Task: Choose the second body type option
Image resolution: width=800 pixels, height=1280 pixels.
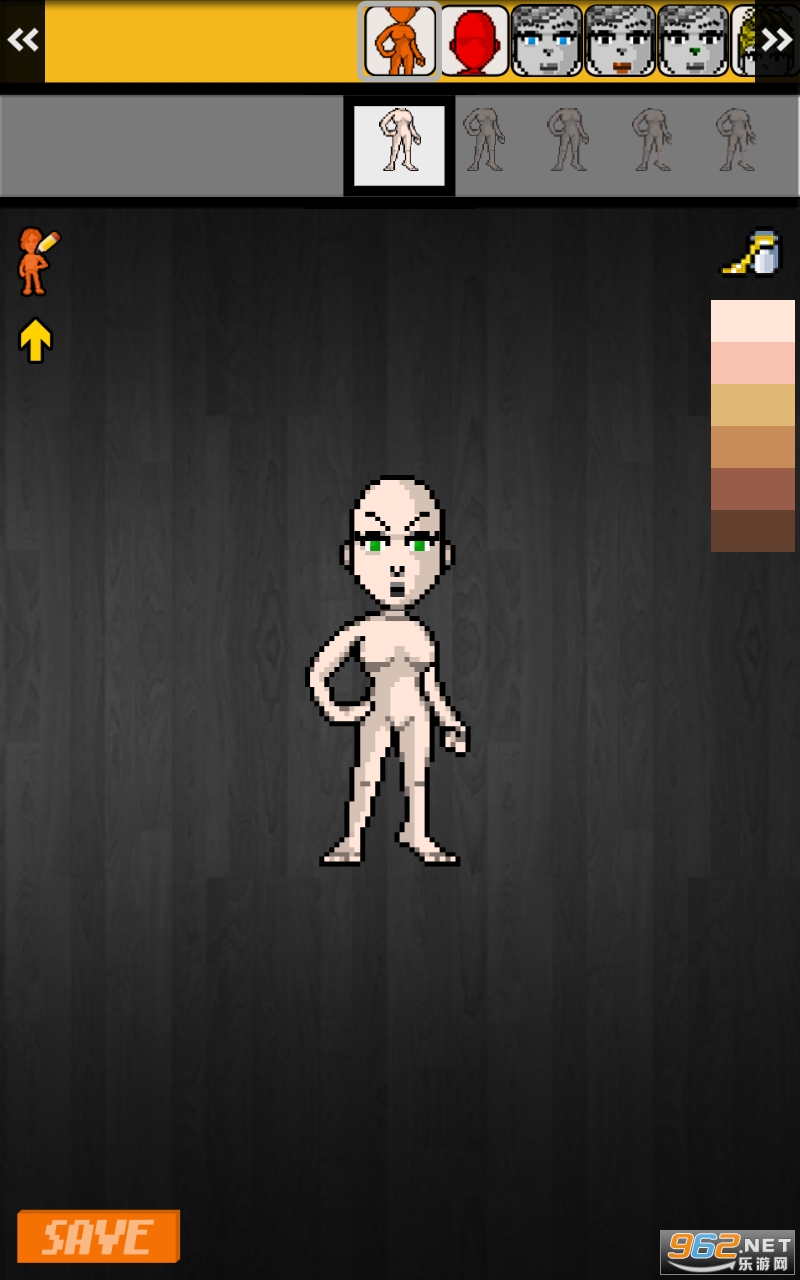Action: click(484, 140)
